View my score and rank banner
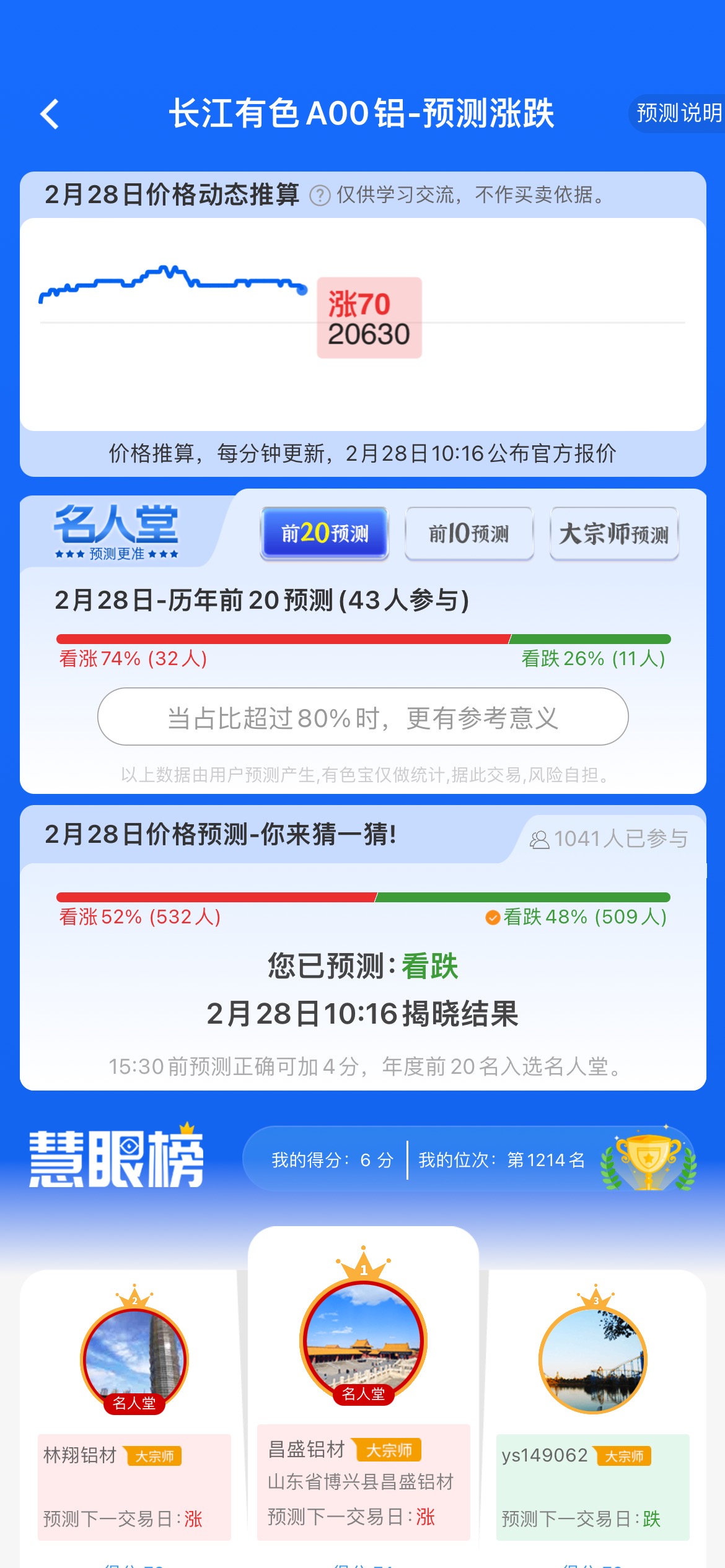 470,1159
